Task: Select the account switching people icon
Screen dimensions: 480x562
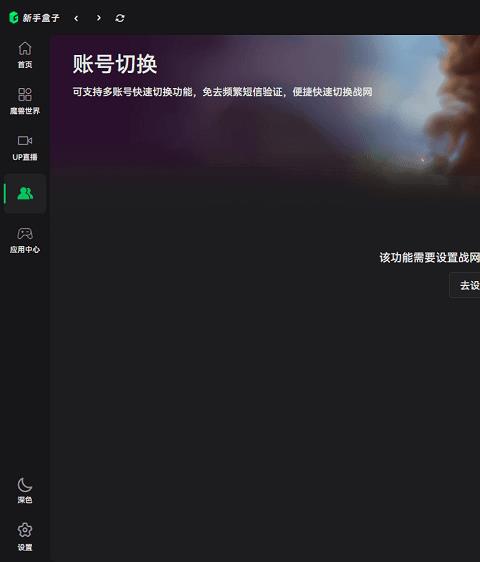Action: point(25,194)
